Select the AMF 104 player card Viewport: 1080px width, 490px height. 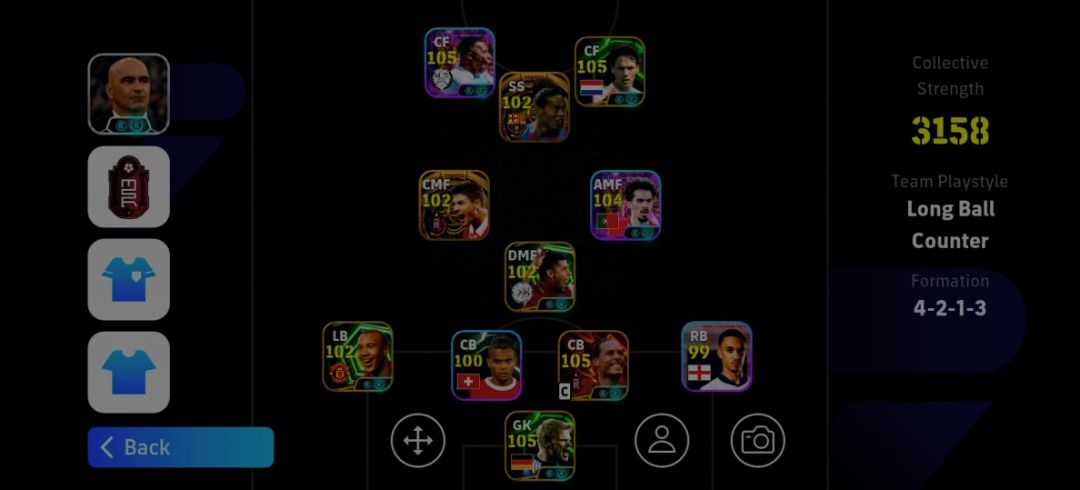tap(625, 205)
